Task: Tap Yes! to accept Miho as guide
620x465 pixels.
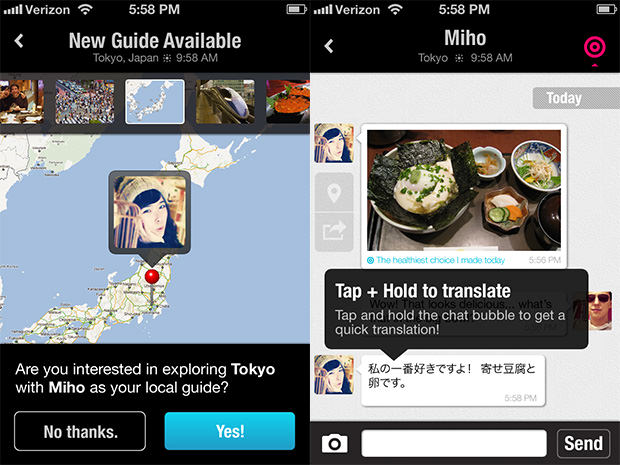Action: click(230, 431)
